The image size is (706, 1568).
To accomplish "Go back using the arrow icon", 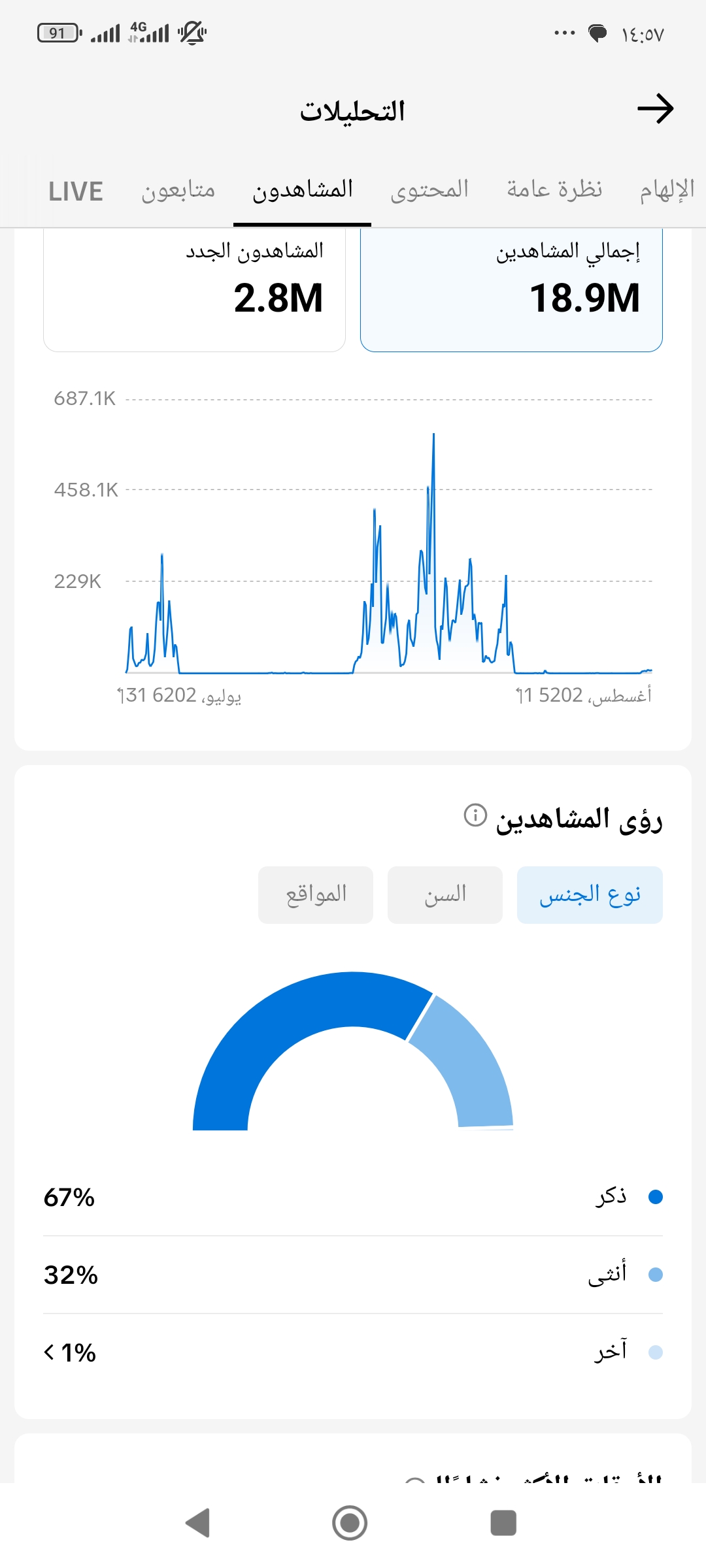I will [655, 109].
